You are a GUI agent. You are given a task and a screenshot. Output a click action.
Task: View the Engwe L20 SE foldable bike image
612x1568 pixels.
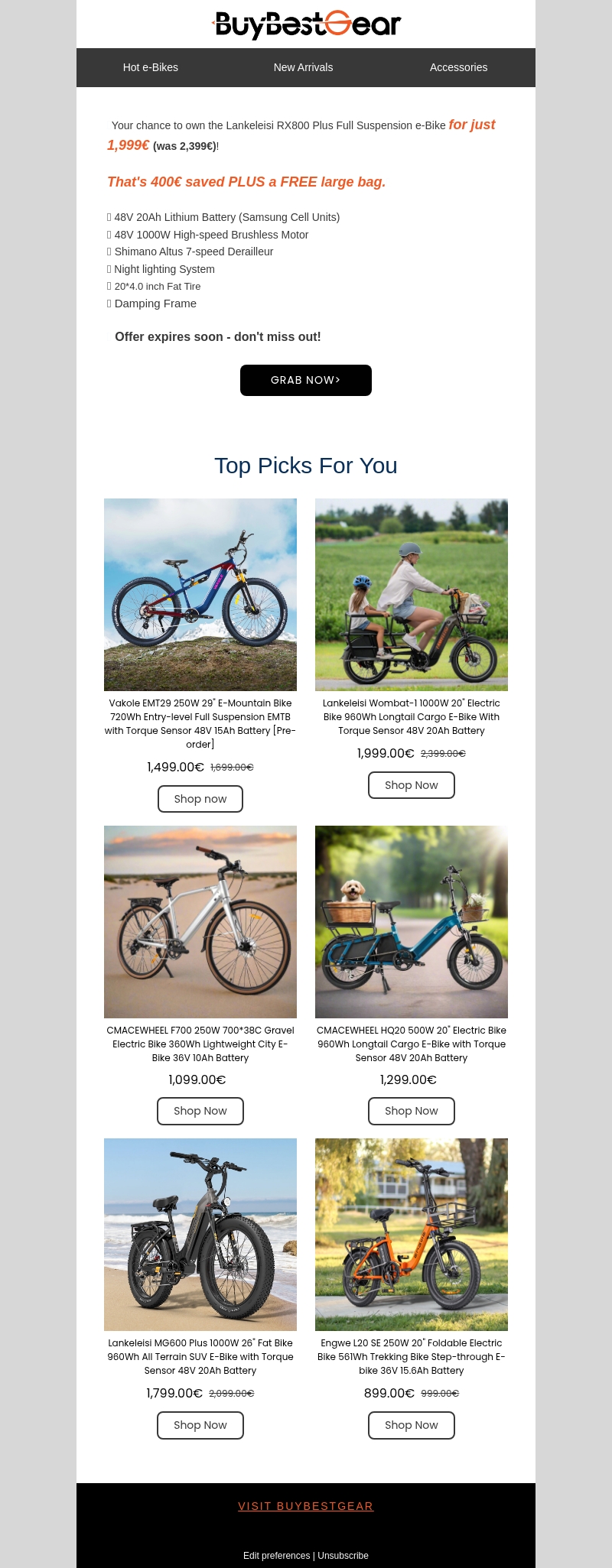[412, 1234]
